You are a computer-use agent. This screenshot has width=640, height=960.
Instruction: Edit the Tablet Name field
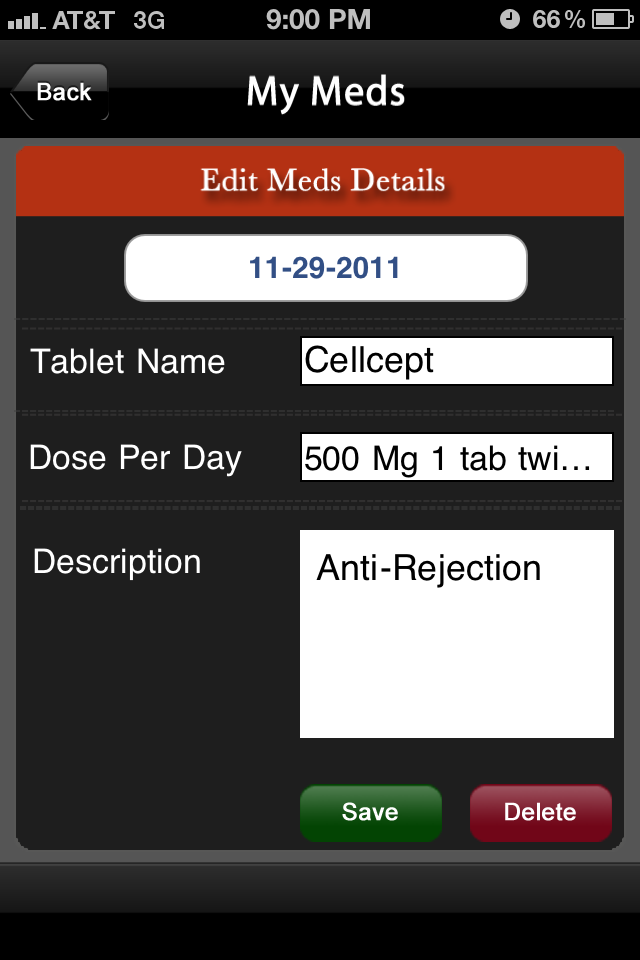point(456,361)
